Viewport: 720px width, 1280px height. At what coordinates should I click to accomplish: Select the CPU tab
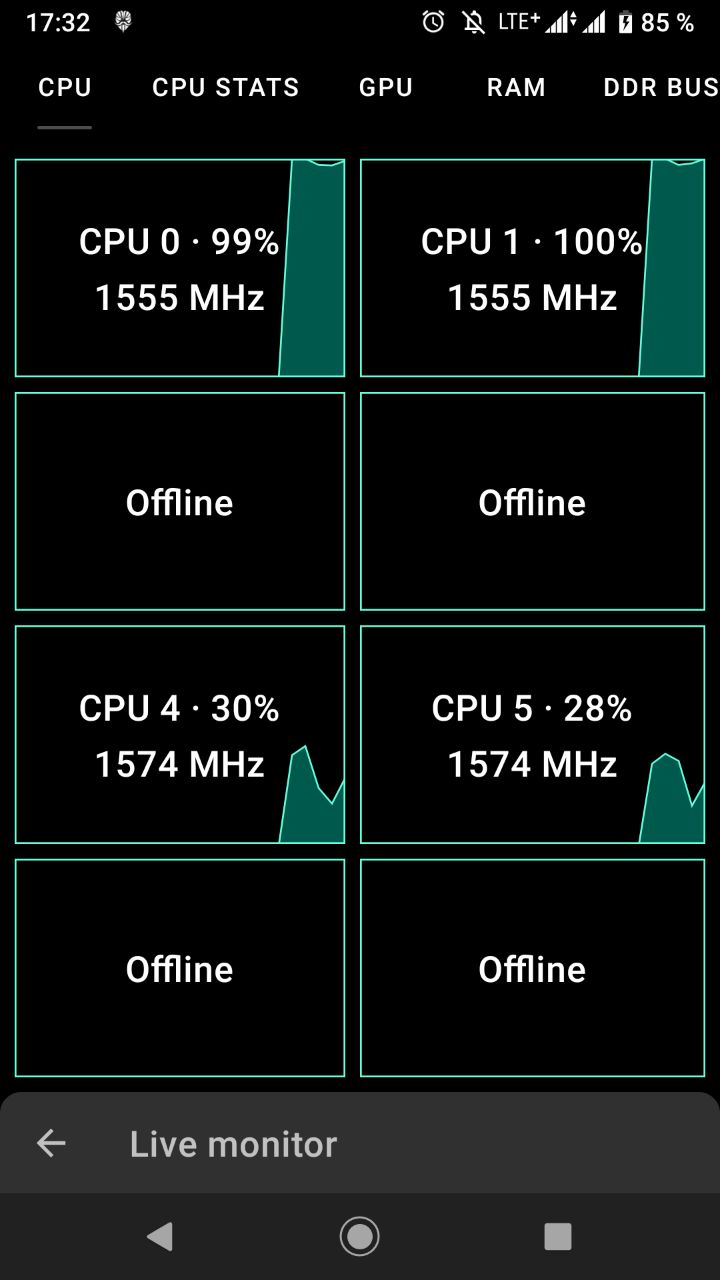[x=65, y=88]
